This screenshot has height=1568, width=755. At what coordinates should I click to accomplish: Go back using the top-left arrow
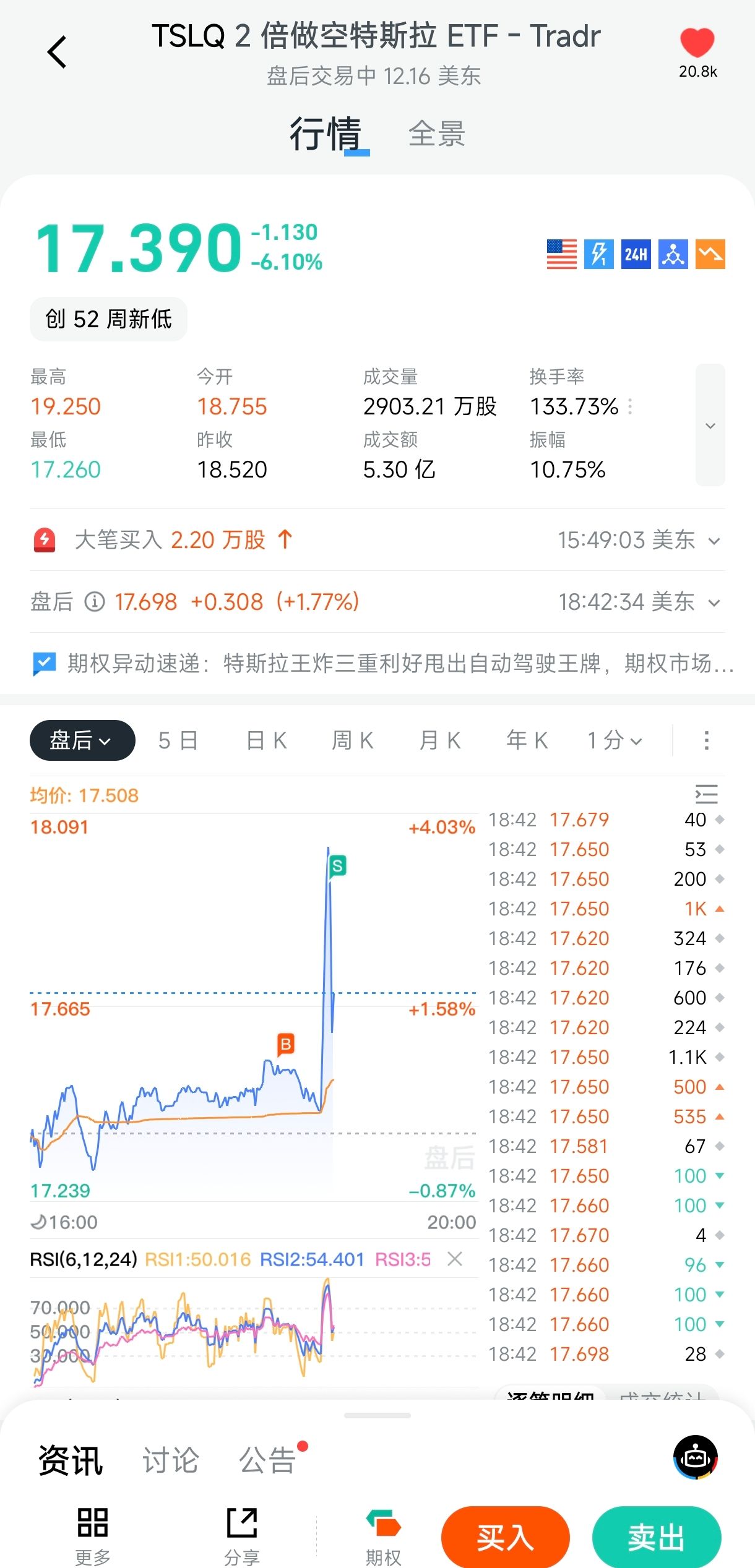(x=57, y=52)
